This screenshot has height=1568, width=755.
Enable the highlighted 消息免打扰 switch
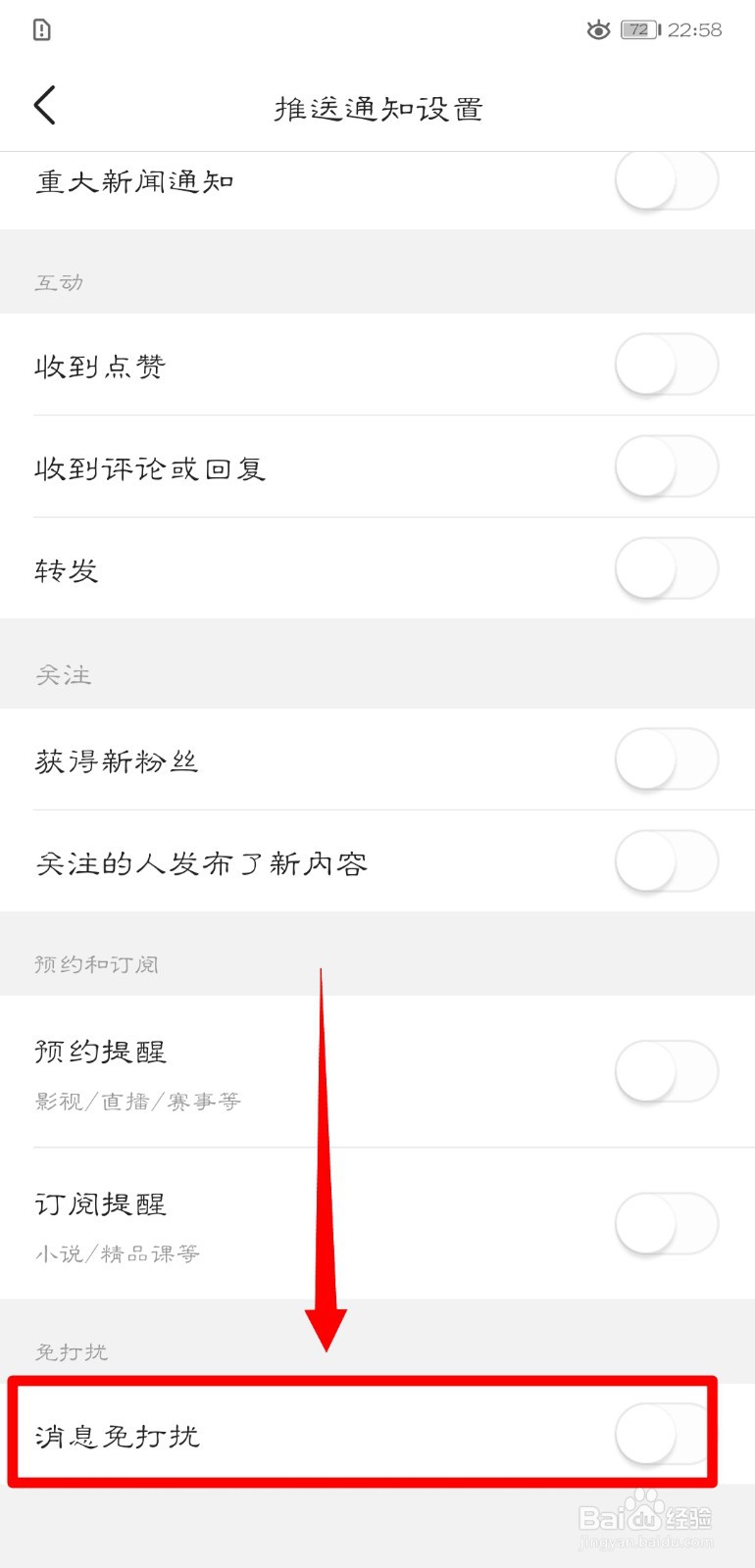[x=659, y=1433]
